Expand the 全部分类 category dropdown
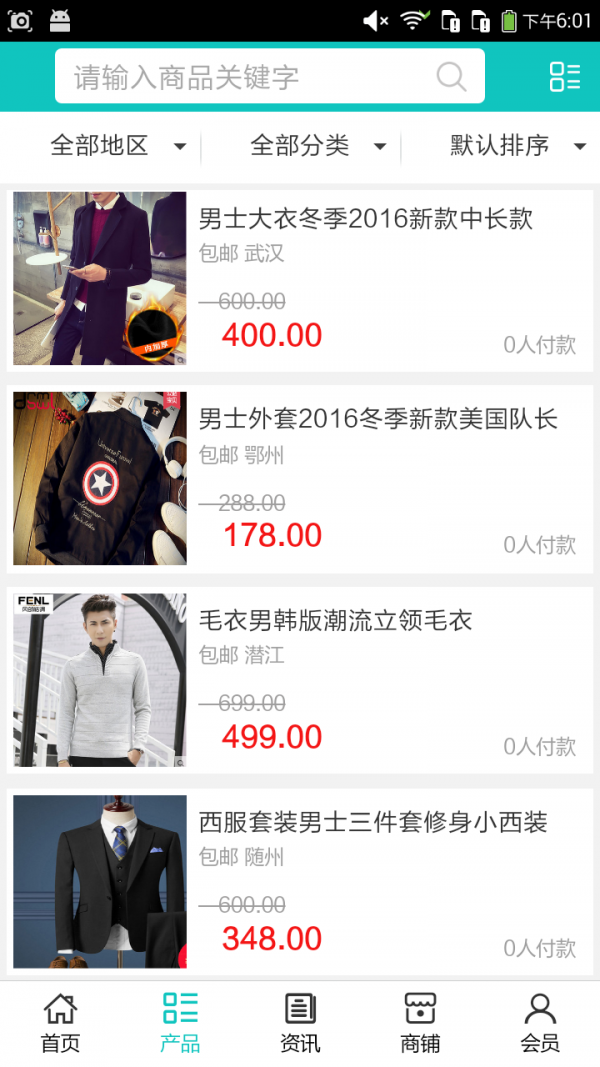 point(318,146)
